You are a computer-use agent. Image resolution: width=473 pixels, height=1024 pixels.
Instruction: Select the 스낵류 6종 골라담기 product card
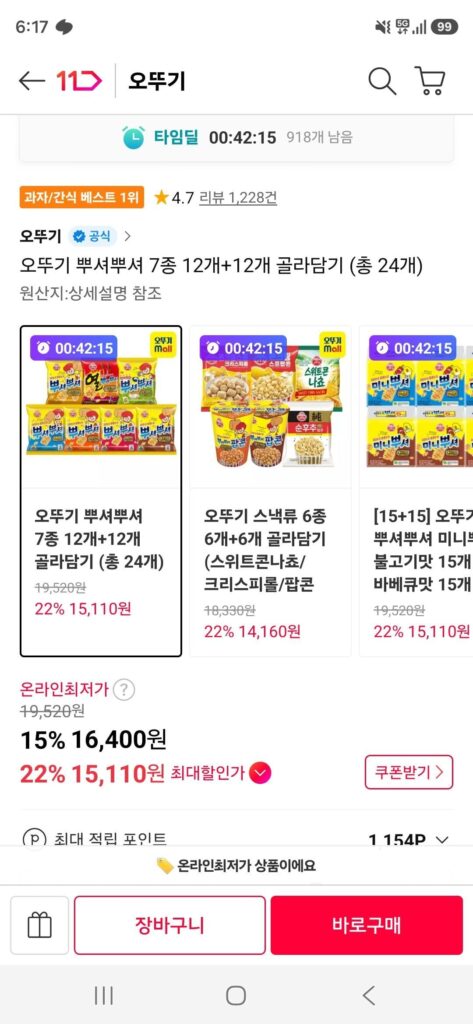(x=270, y=491)
